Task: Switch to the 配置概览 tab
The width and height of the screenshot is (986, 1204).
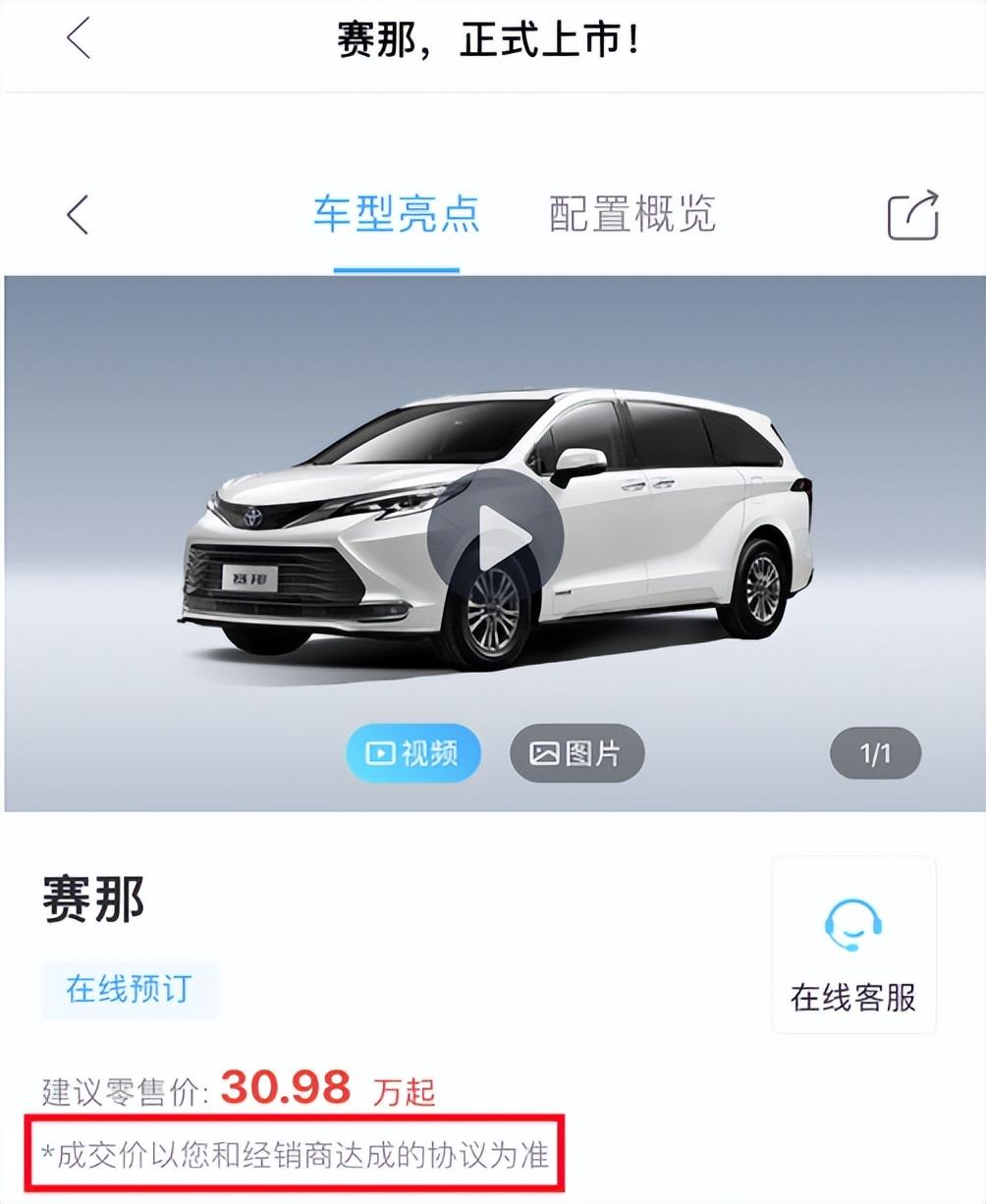Action: click(x=632, y=214)
